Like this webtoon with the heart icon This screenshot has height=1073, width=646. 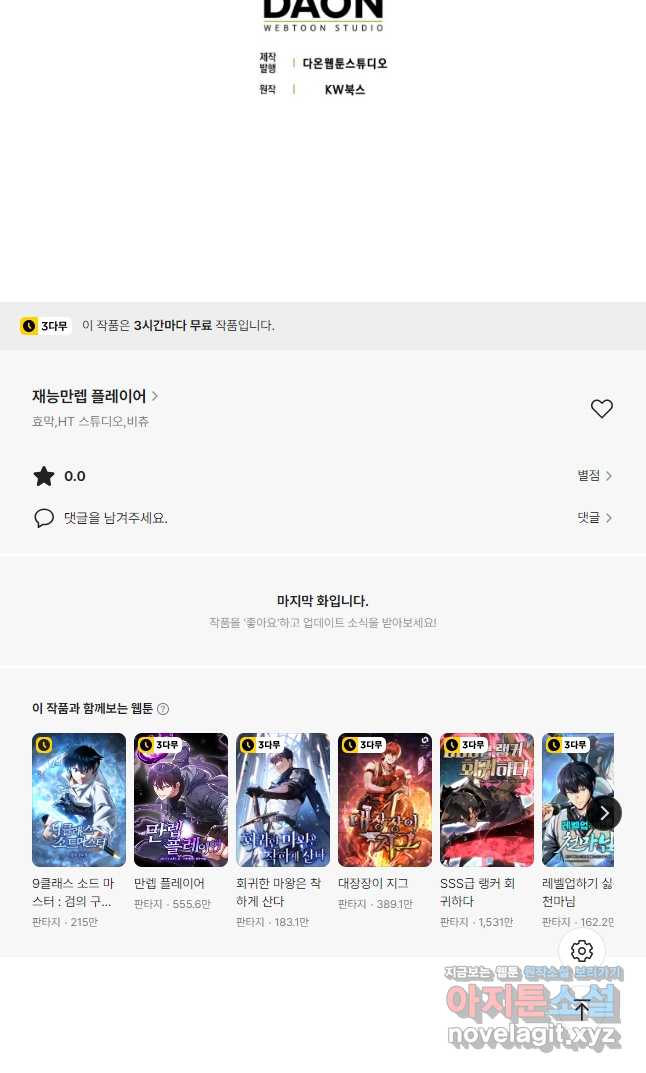(x=601, y=408)
